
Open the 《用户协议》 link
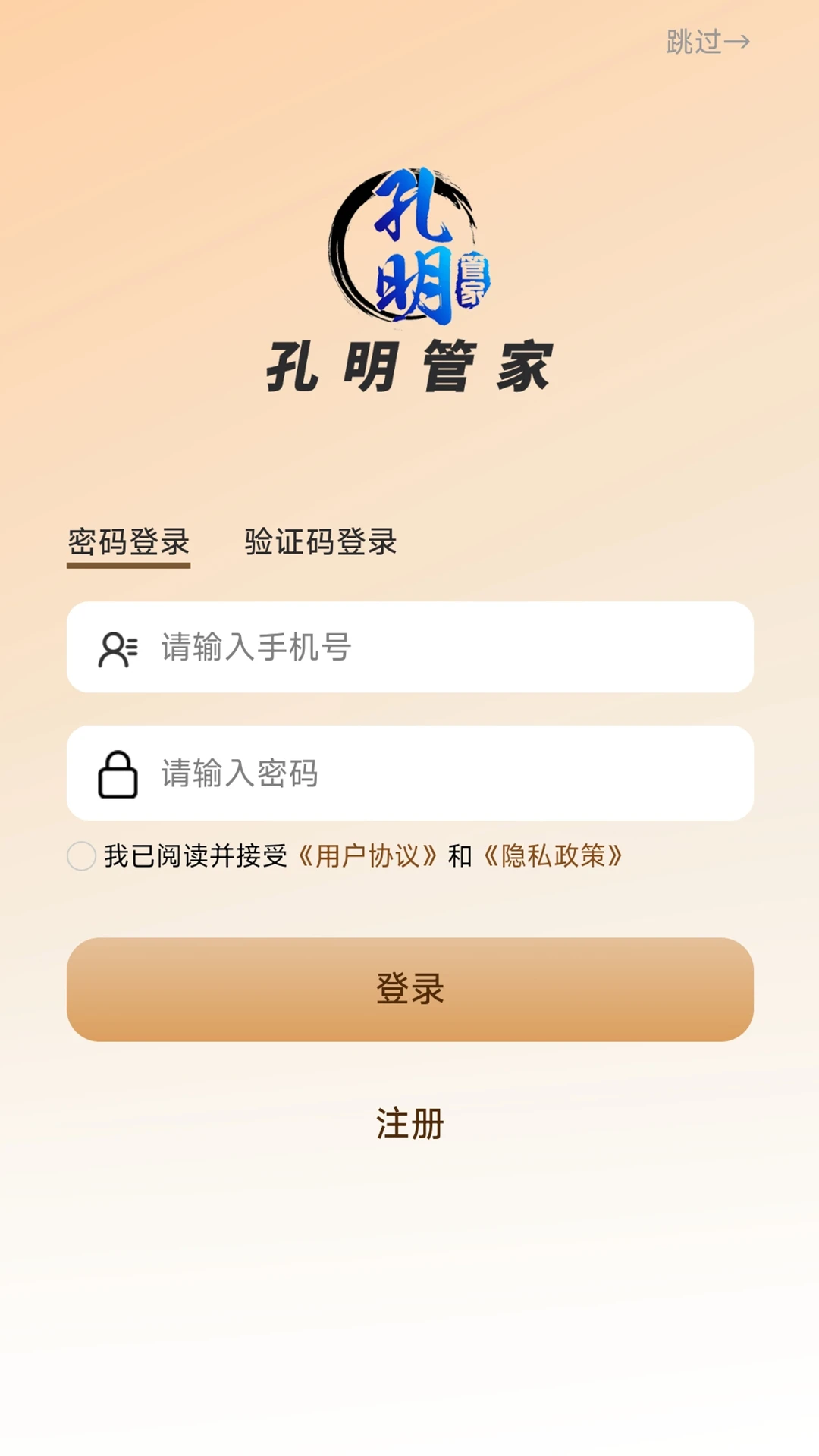click(x=367, y=856)
